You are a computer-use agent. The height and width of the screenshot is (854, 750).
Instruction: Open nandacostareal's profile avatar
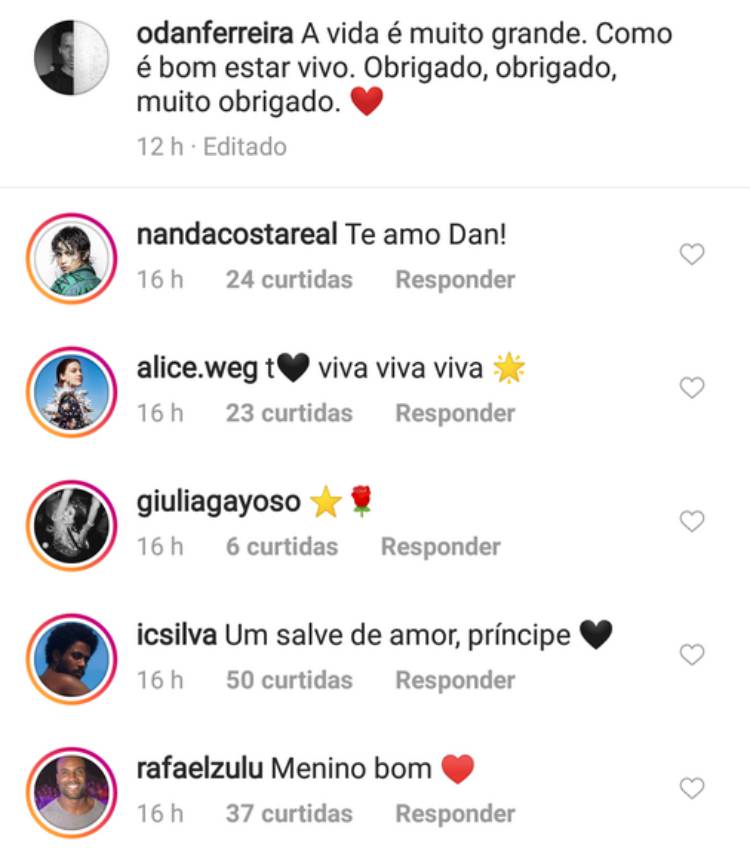tap(71, 257)
